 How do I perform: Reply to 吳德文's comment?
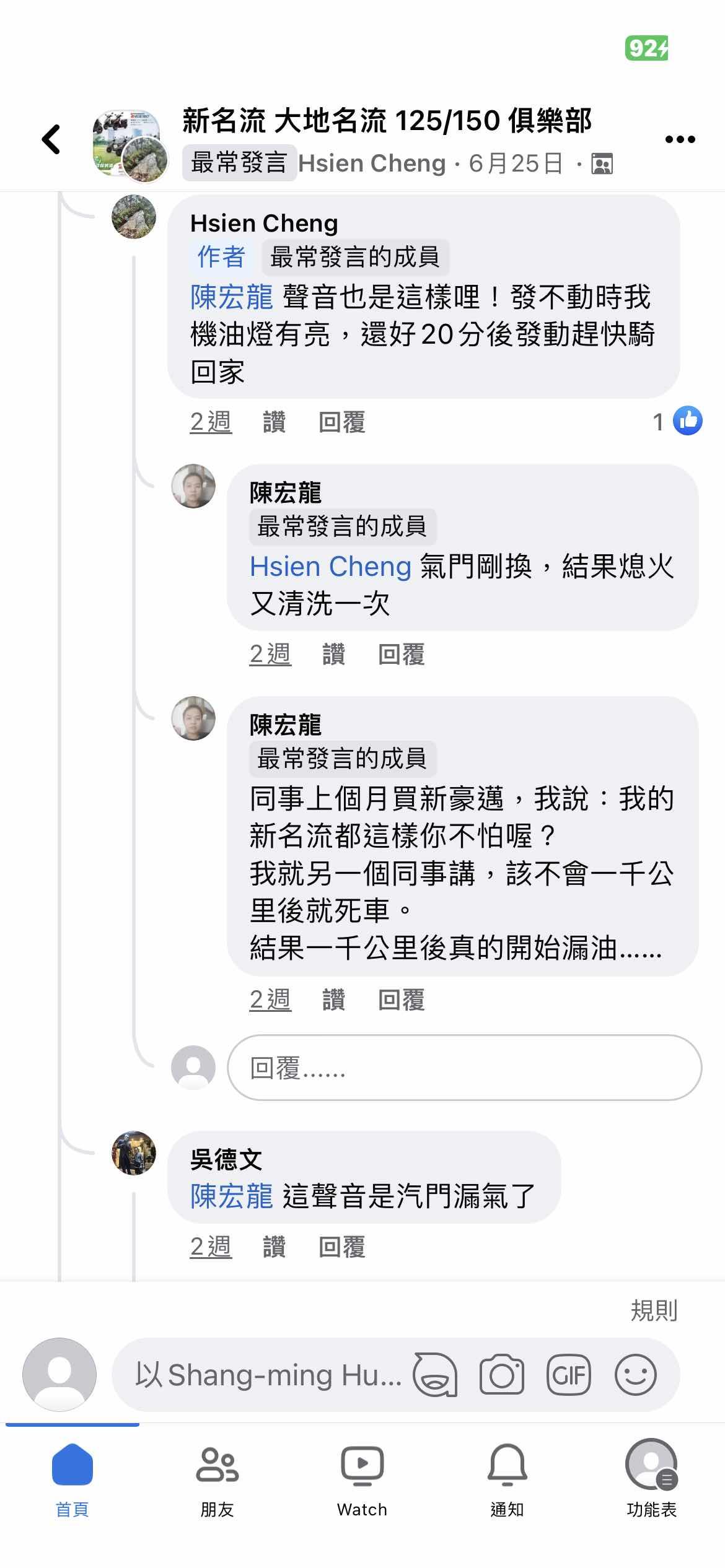click(341, 1248)
